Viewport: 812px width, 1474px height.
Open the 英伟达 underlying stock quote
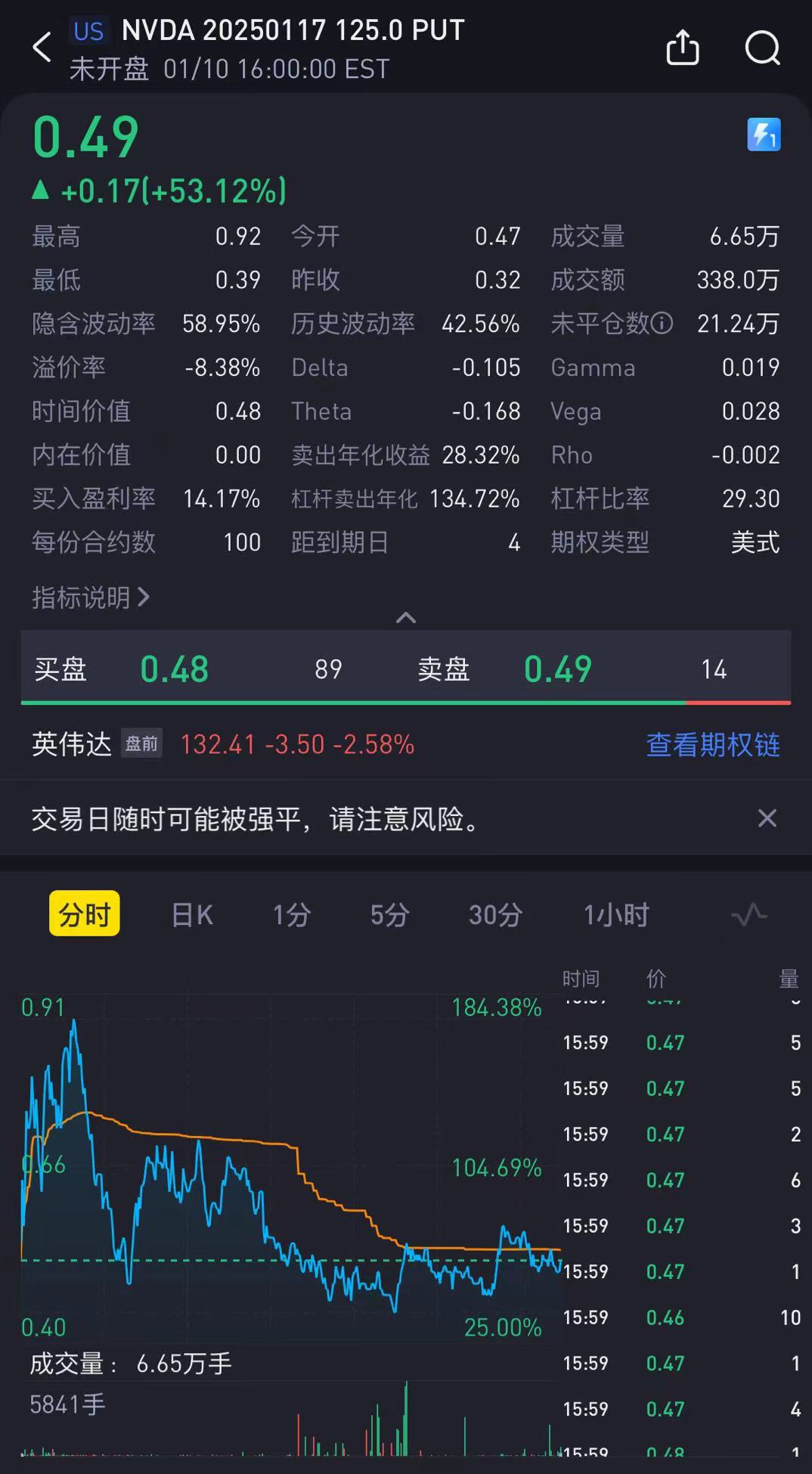(72, 745)
